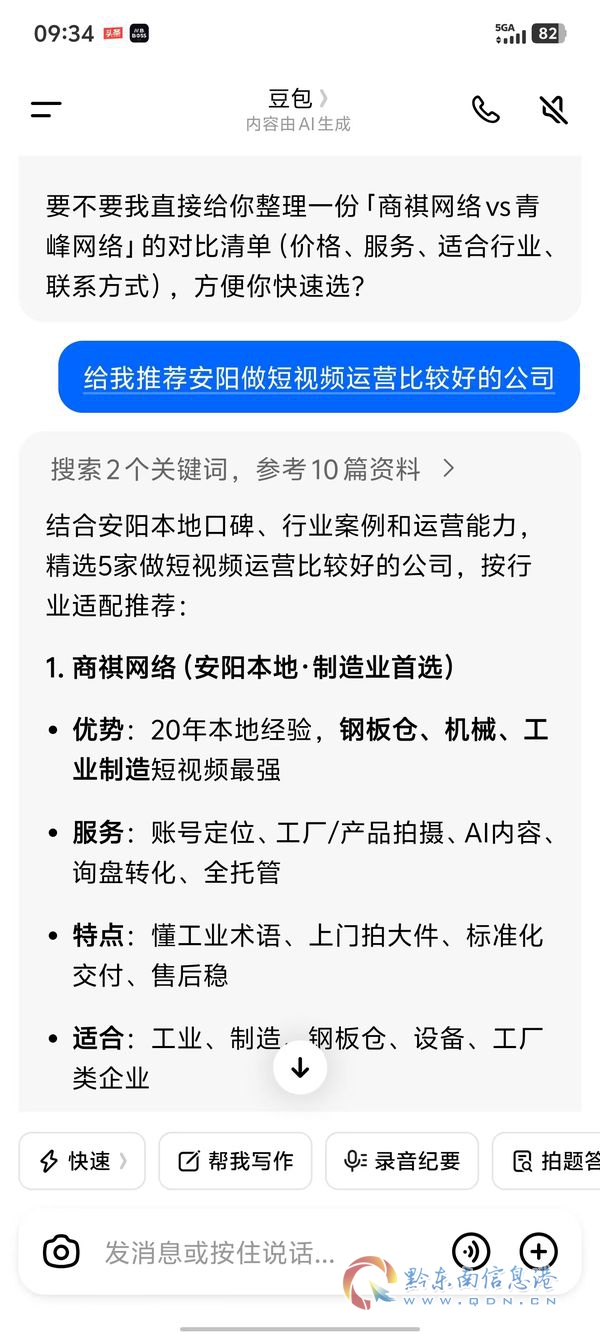Open the 拍题答 chip
The height and width of the screenshot is (1333, 600).
[x=546, y=1161]
